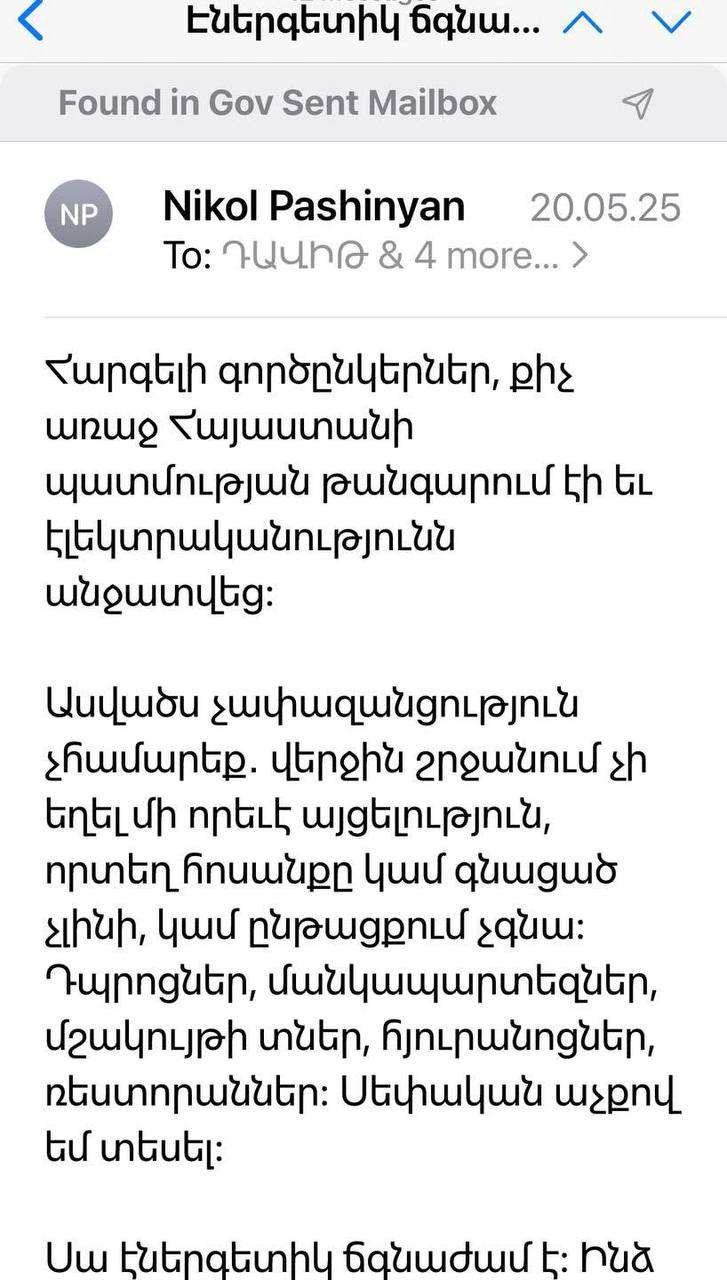Jump to the next email
Viewport: 727px width, 1280px height.
coord(671,22)
